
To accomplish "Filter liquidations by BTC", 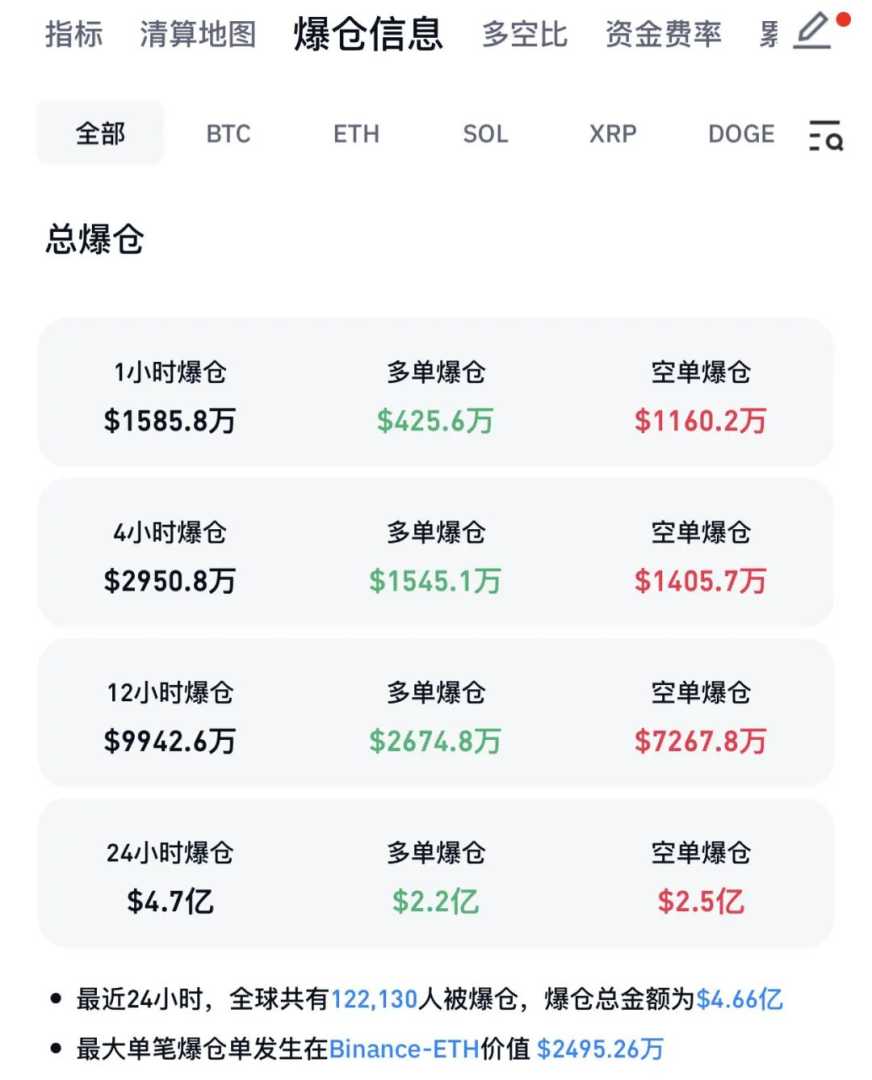I will point(228,134).
